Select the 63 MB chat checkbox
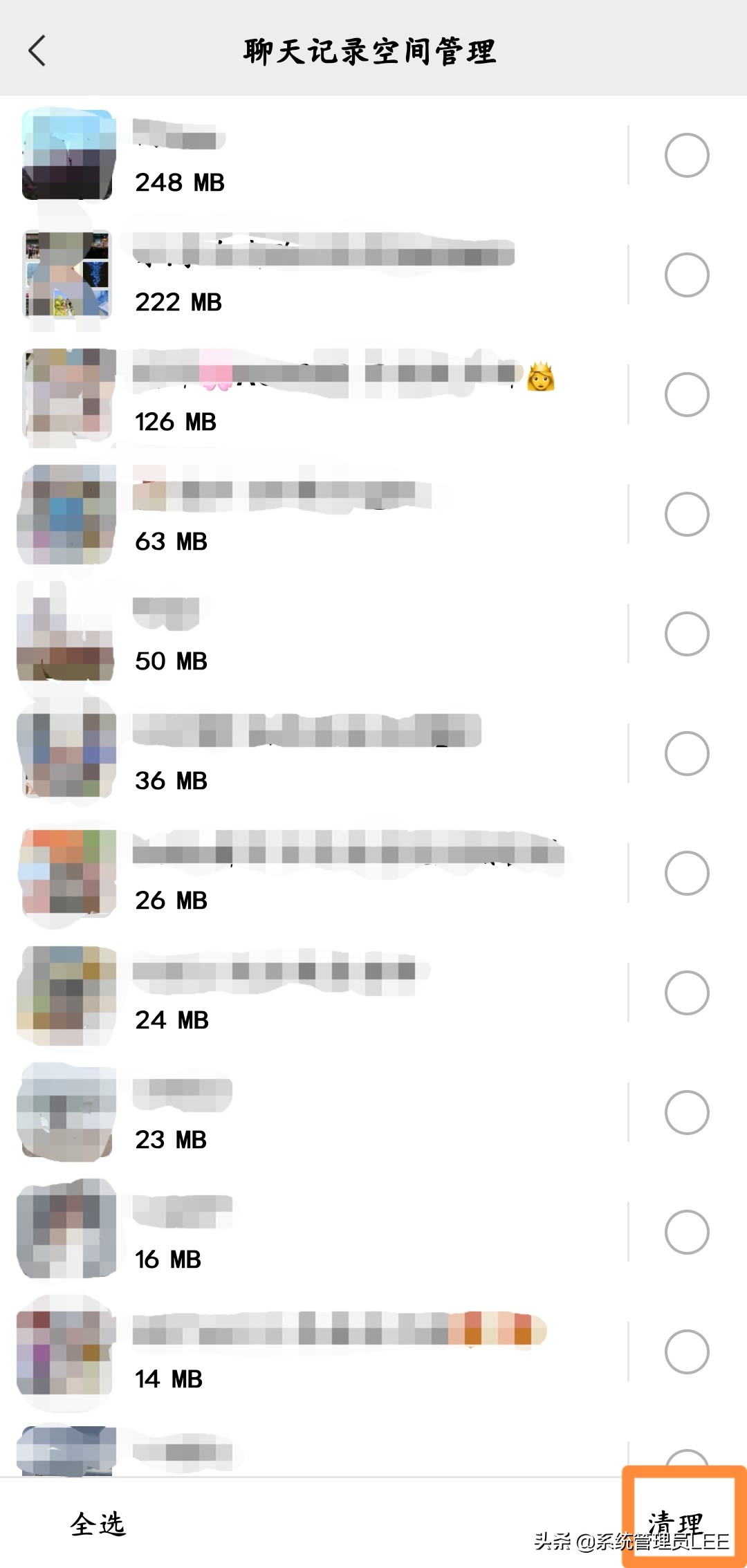Image resolution: width=747 pixels, height=1568 pixels. click(x=686, y=514)
